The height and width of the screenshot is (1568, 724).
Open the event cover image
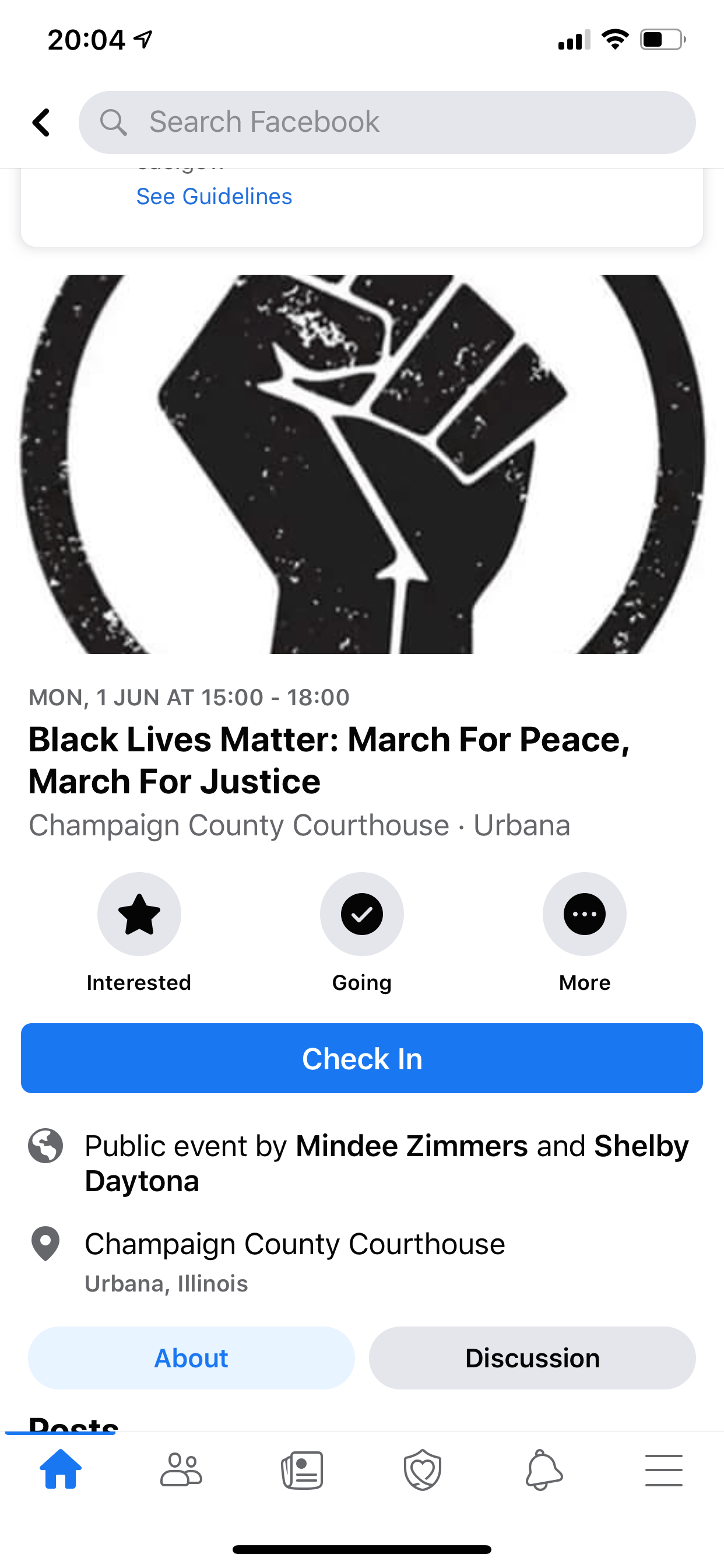point(362,464)
